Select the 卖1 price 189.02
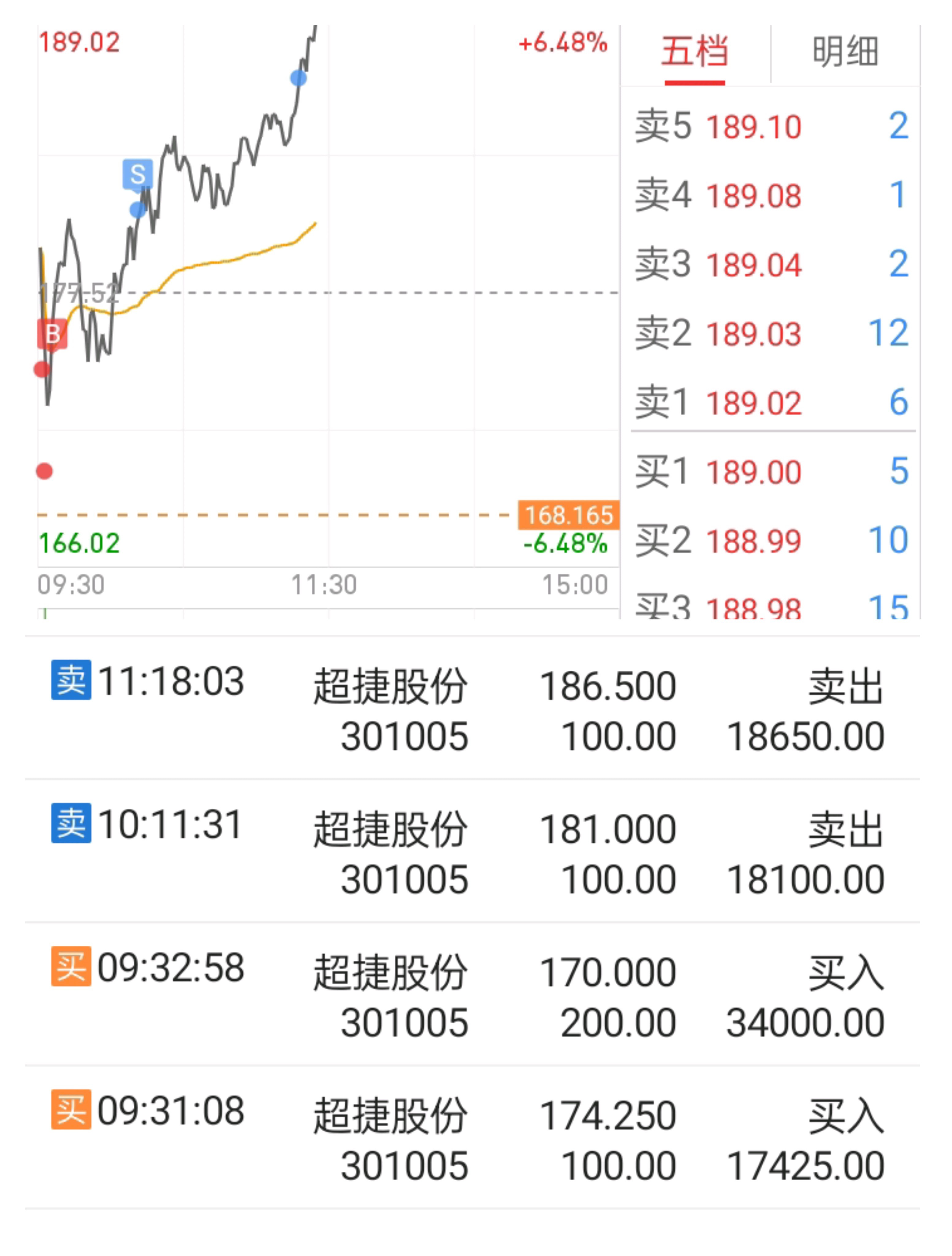952x1256 pixels. [753, 403]
